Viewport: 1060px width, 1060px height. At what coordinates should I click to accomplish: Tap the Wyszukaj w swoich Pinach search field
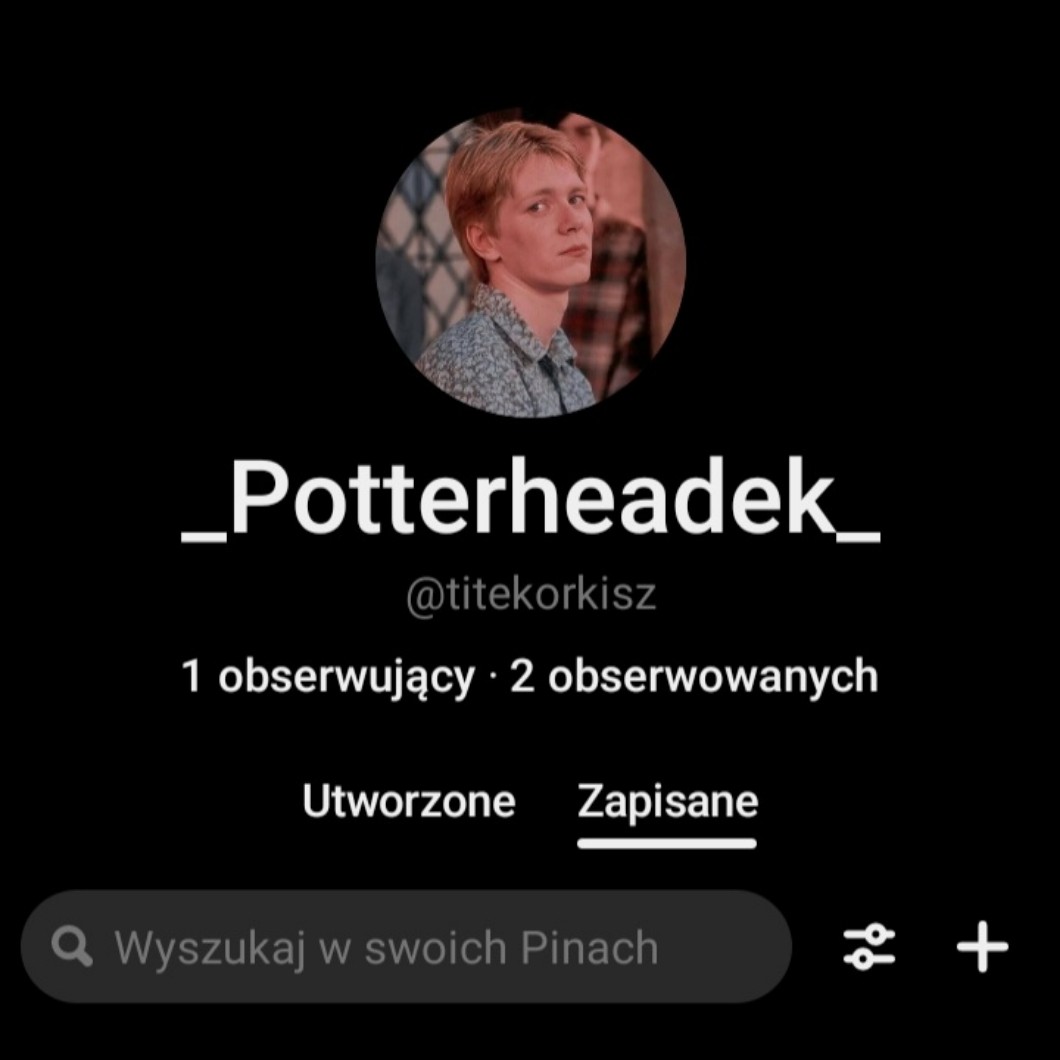(x=406, y=947)
